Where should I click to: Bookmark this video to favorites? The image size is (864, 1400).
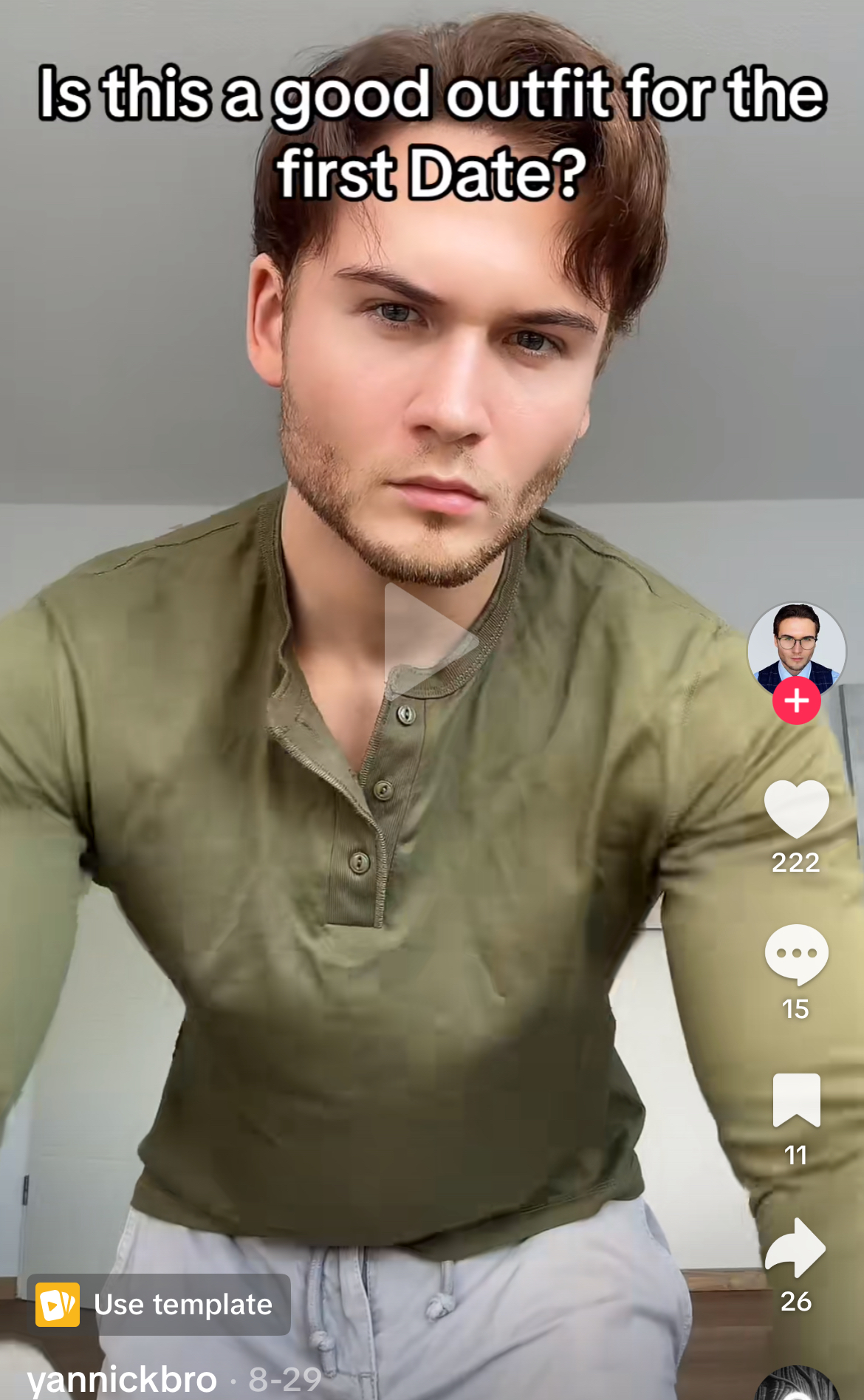796,1100
